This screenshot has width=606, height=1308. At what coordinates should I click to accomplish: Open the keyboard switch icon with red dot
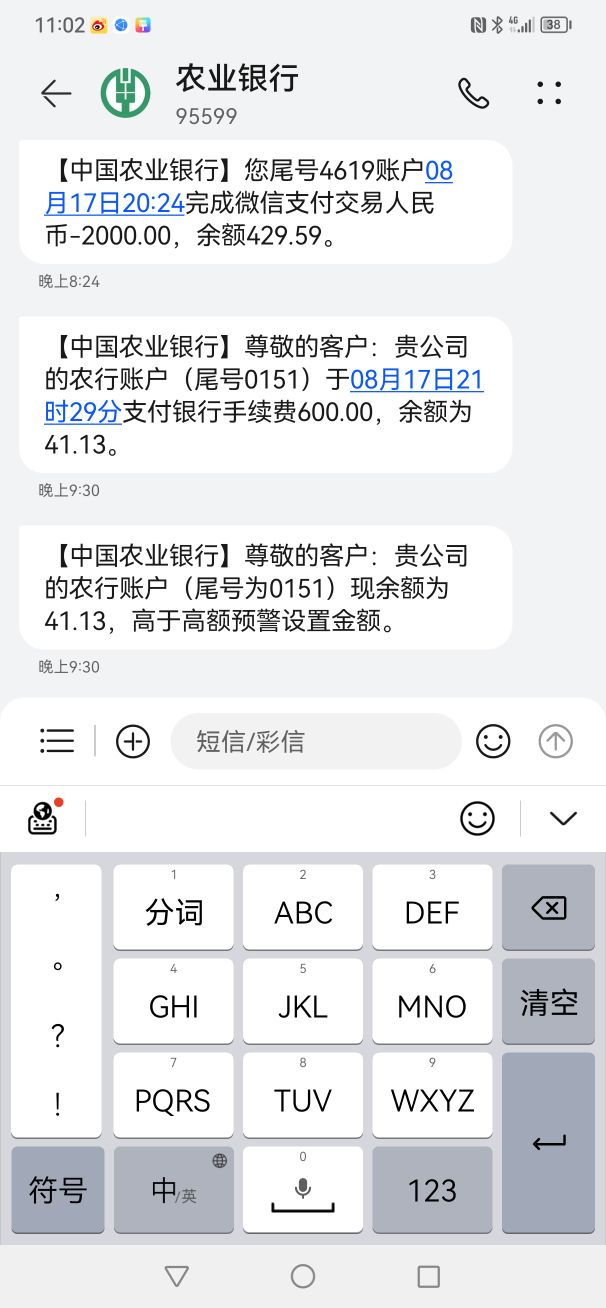tap(44, 817)
